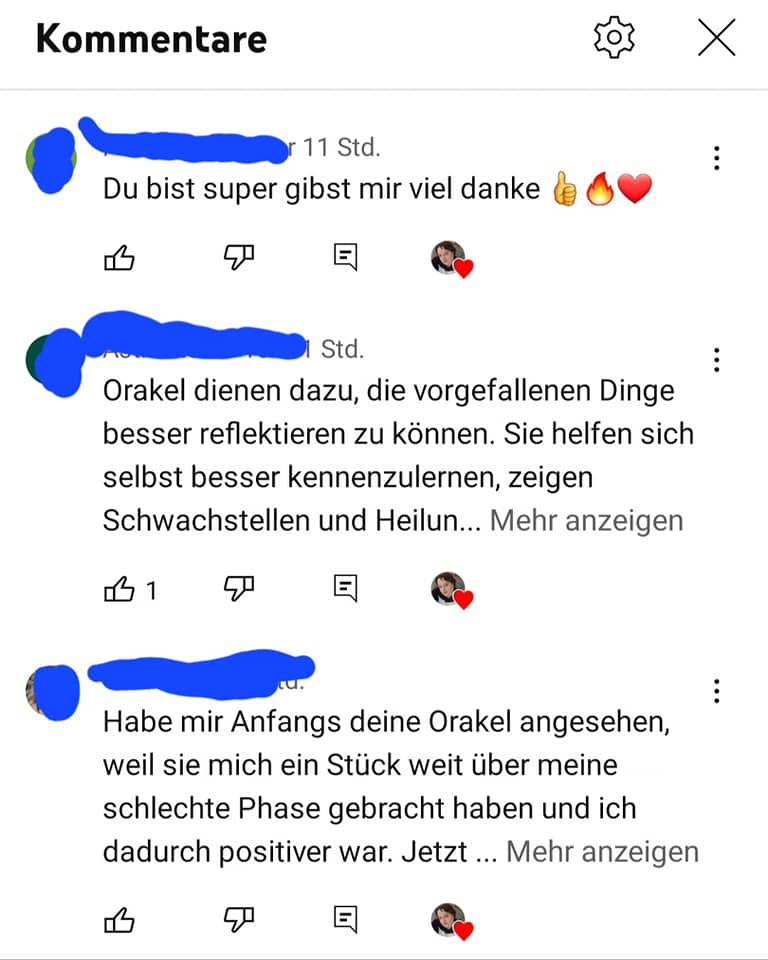Reply to the 'Orakel dienen dazu' comment
Image resolution: width=768 pixels, height=960 pixels.
(x=345, y=589)
